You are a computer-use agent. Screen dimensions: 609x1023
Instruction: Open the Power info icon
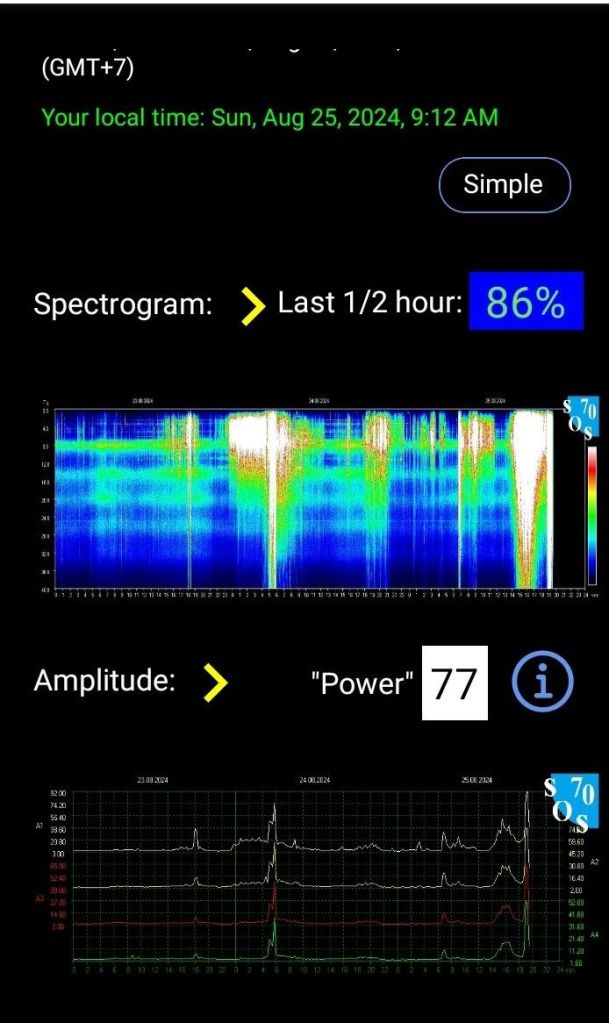tap(543, 682)
